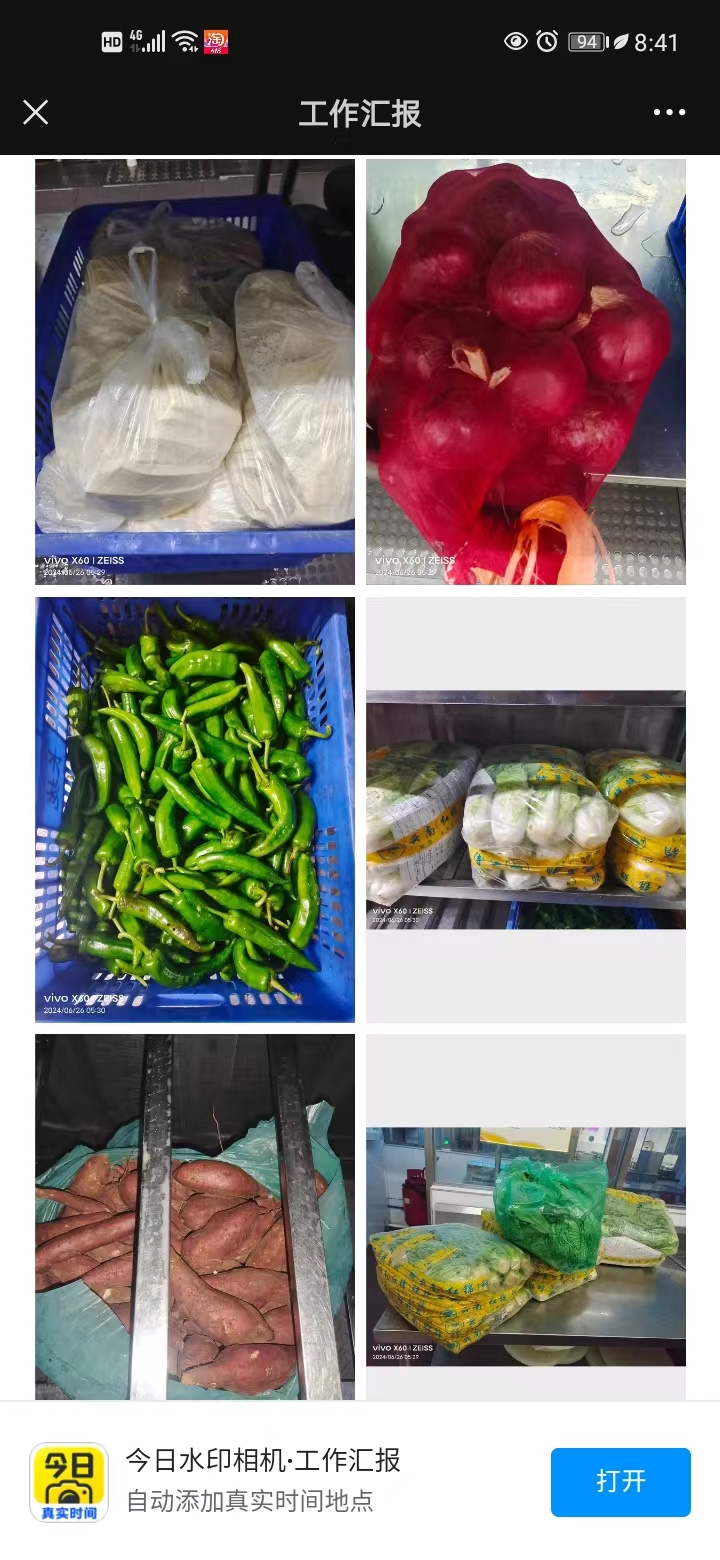Close the 工作汇报 page
Screen dimensions: 720x1560
point(36,112)
